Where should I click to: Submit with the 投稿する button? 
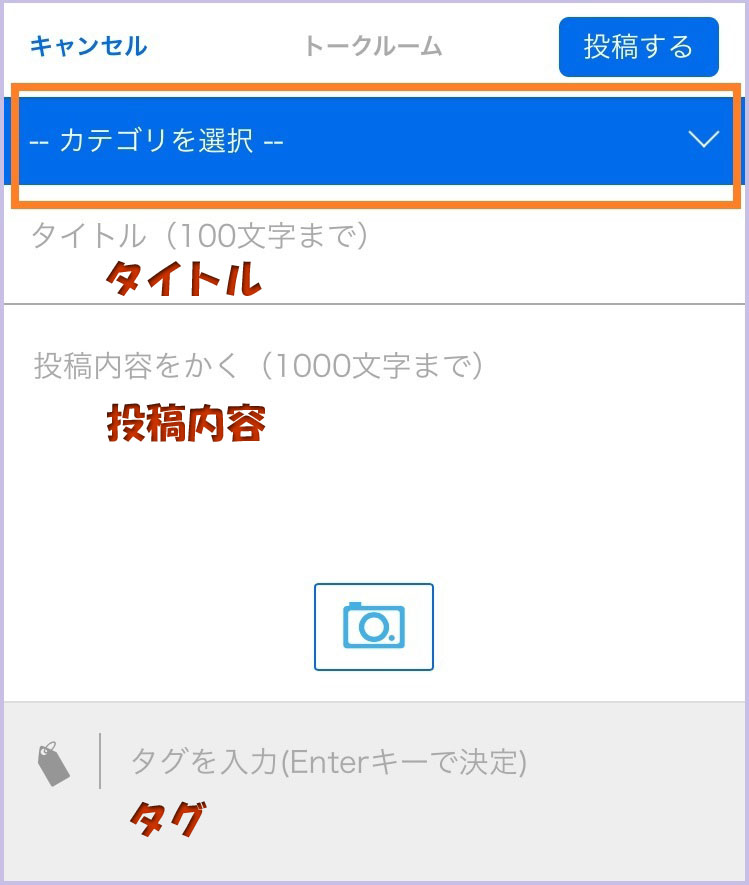click(x=638, y=47)
